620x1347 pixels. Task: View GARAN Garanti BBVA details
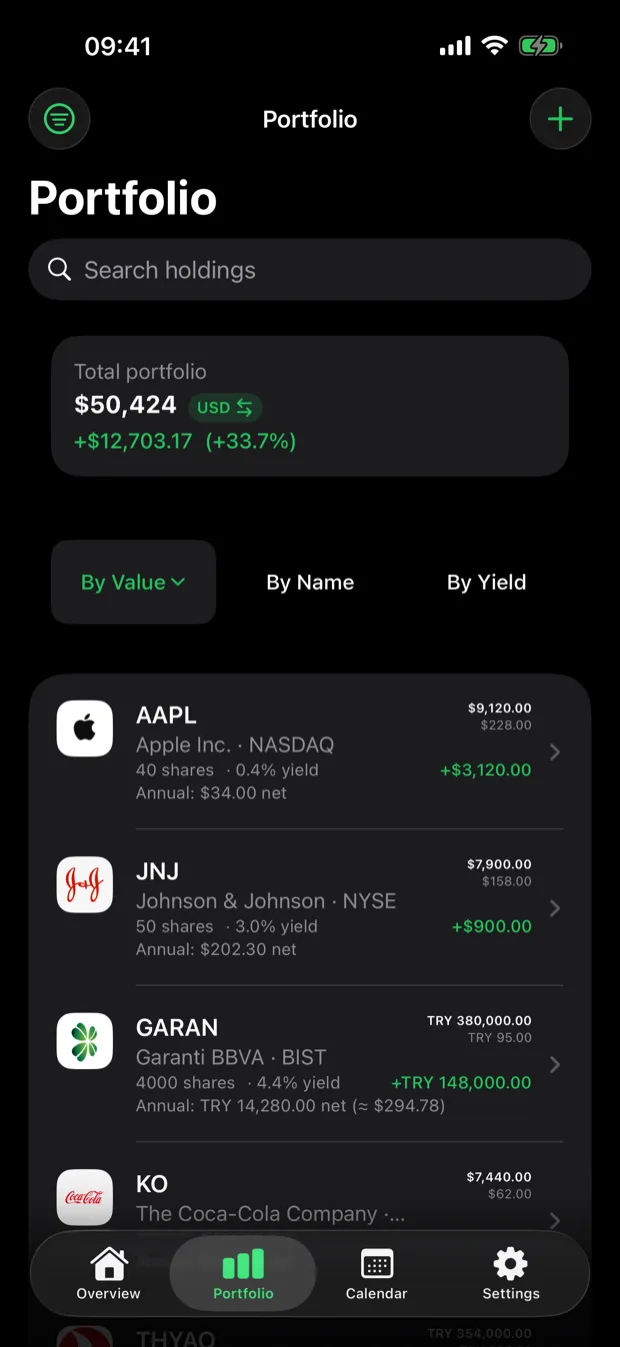coord(310,1064)
